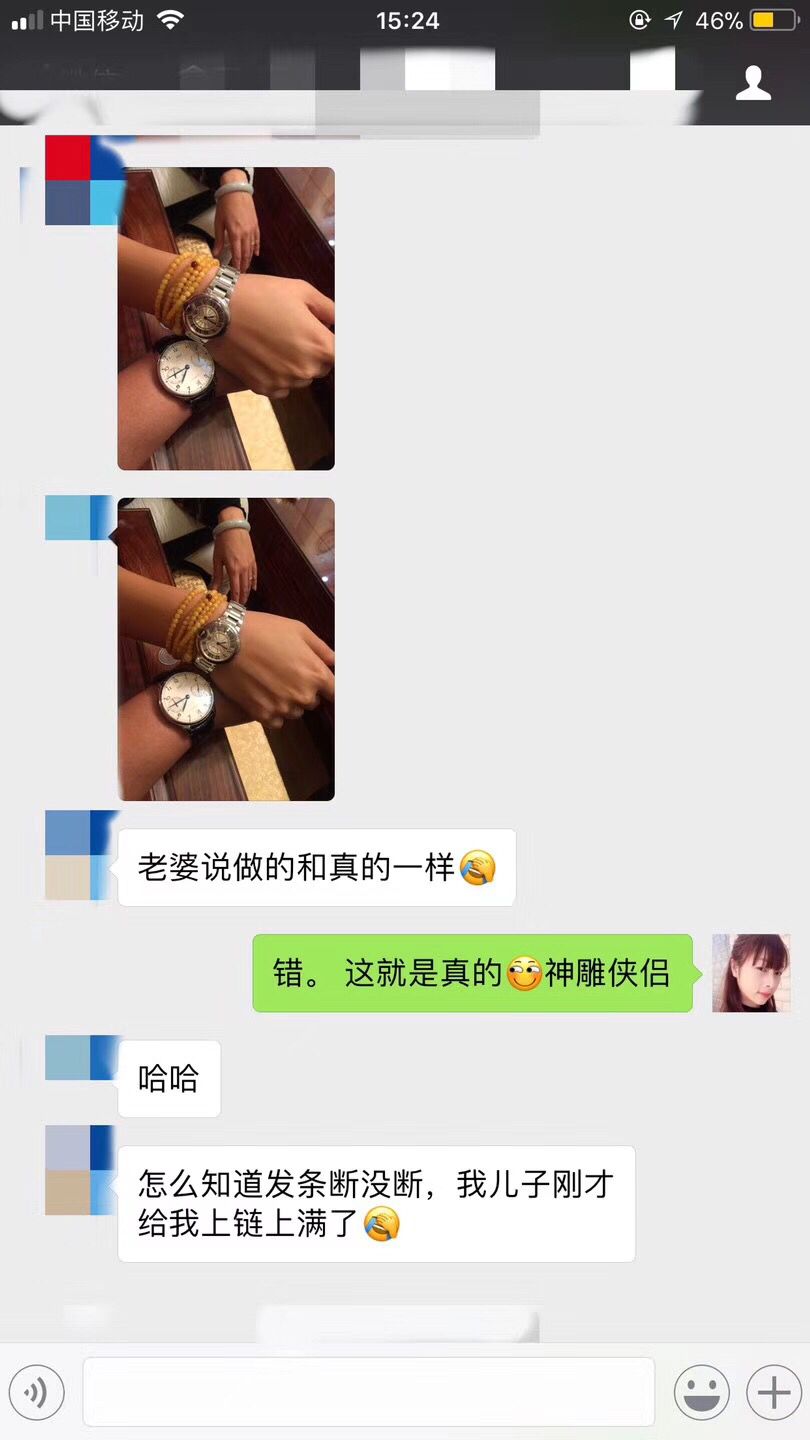The height and width of the screenshot is (1440, 810).
Task: View the second watch photo message
Action: click(x=226, y=649)
